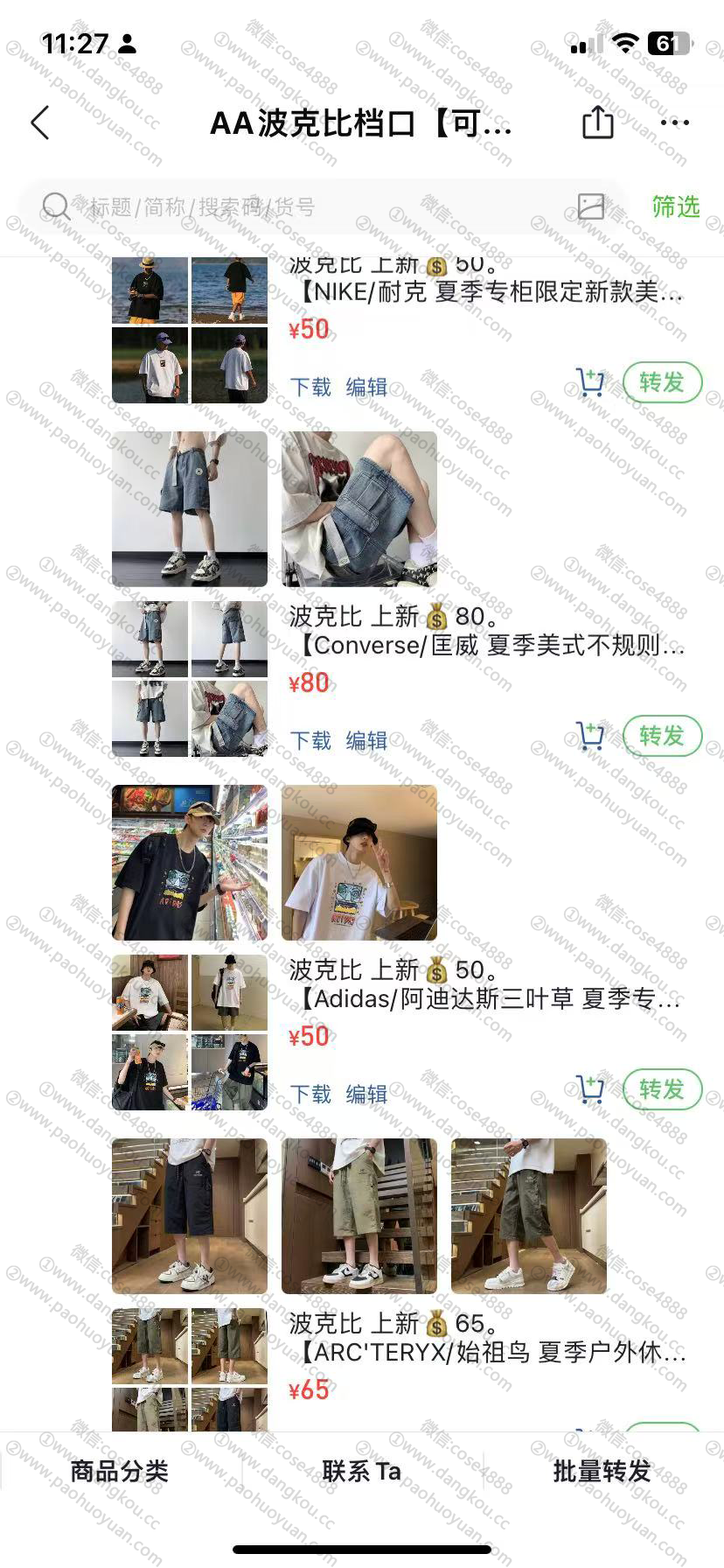Open the 筛选 filter options

click(x=675, y=206)
